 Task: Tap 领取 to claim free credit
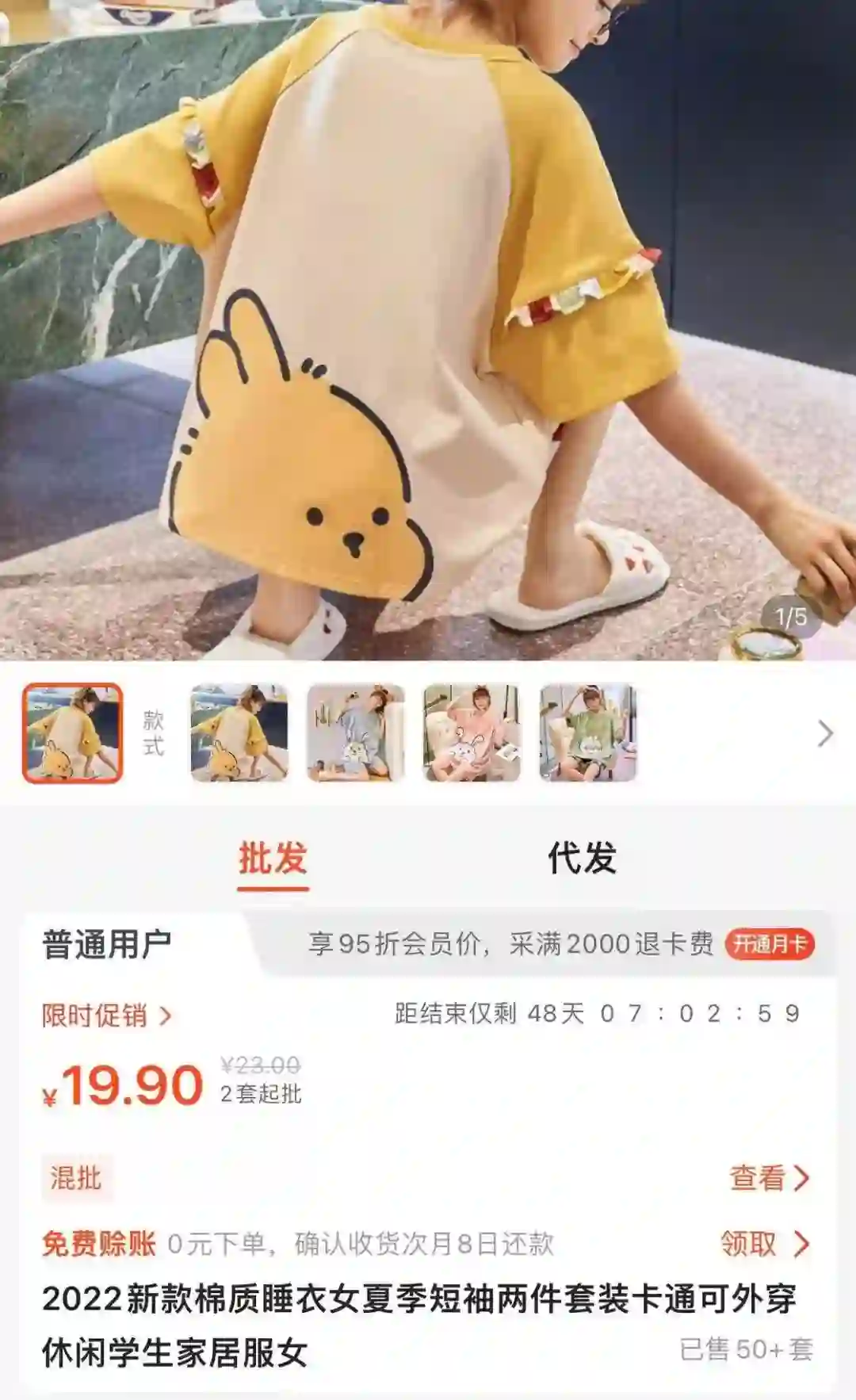tap(764, 1244)
